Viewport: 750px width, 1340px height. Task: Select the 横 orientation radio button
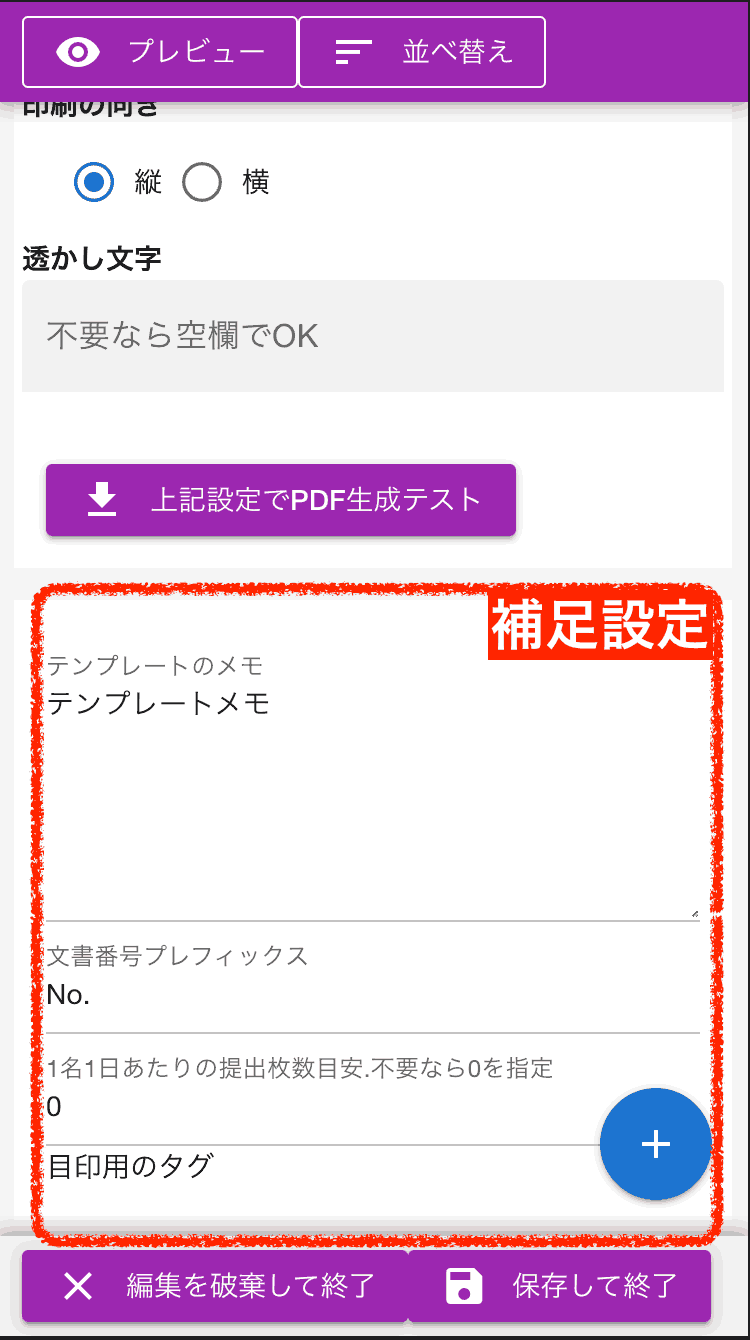point(201,182)
